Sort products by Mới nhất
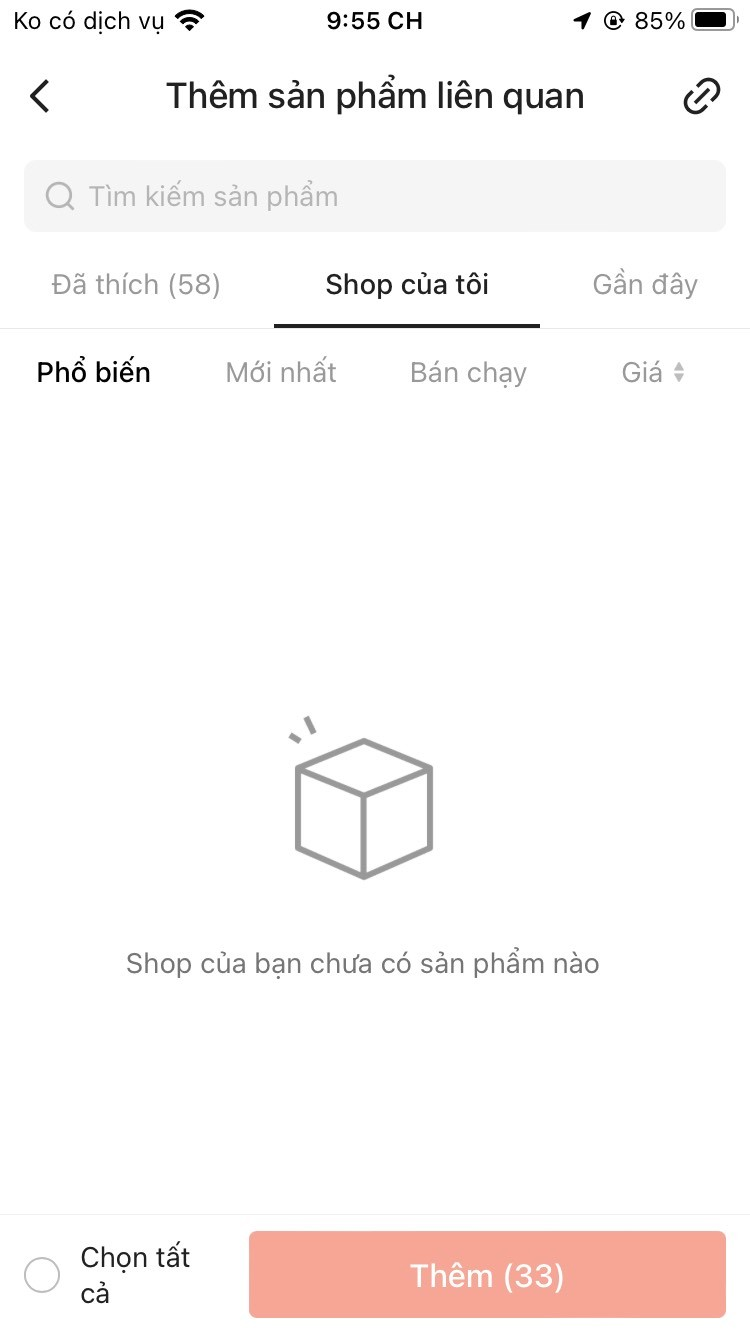 (x=281, y=373)
